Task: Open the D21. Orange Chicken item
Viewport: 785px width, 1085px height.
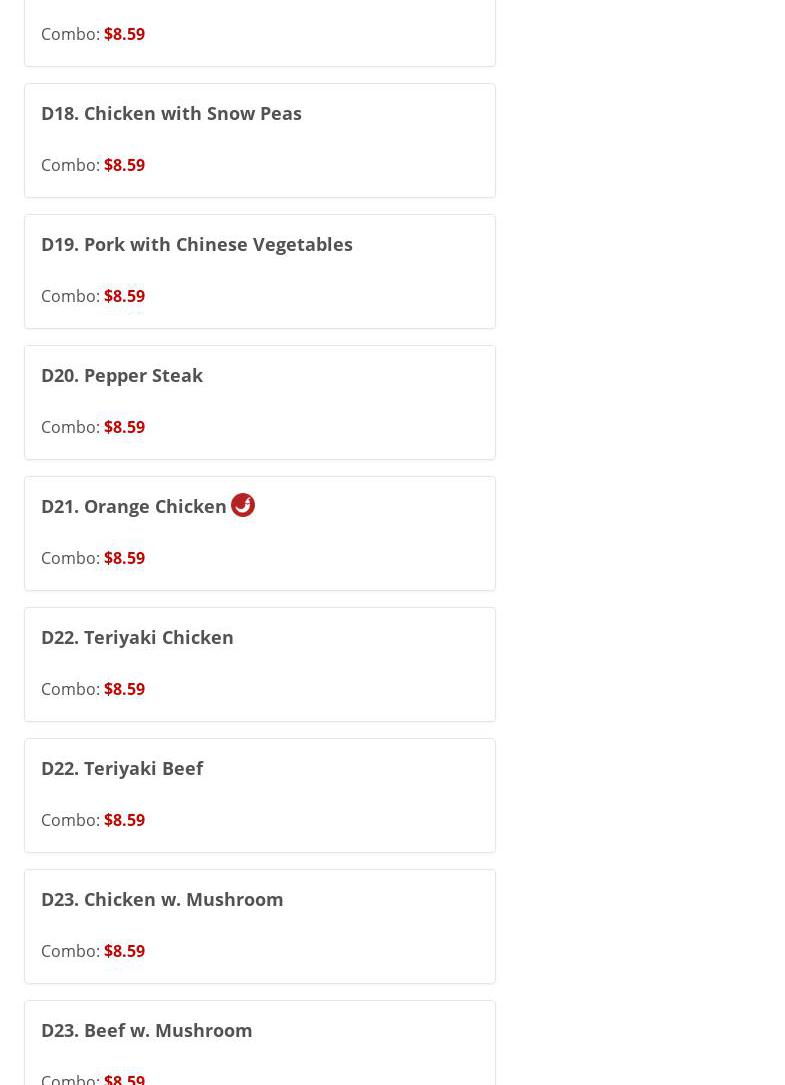Action: [134, 507]
